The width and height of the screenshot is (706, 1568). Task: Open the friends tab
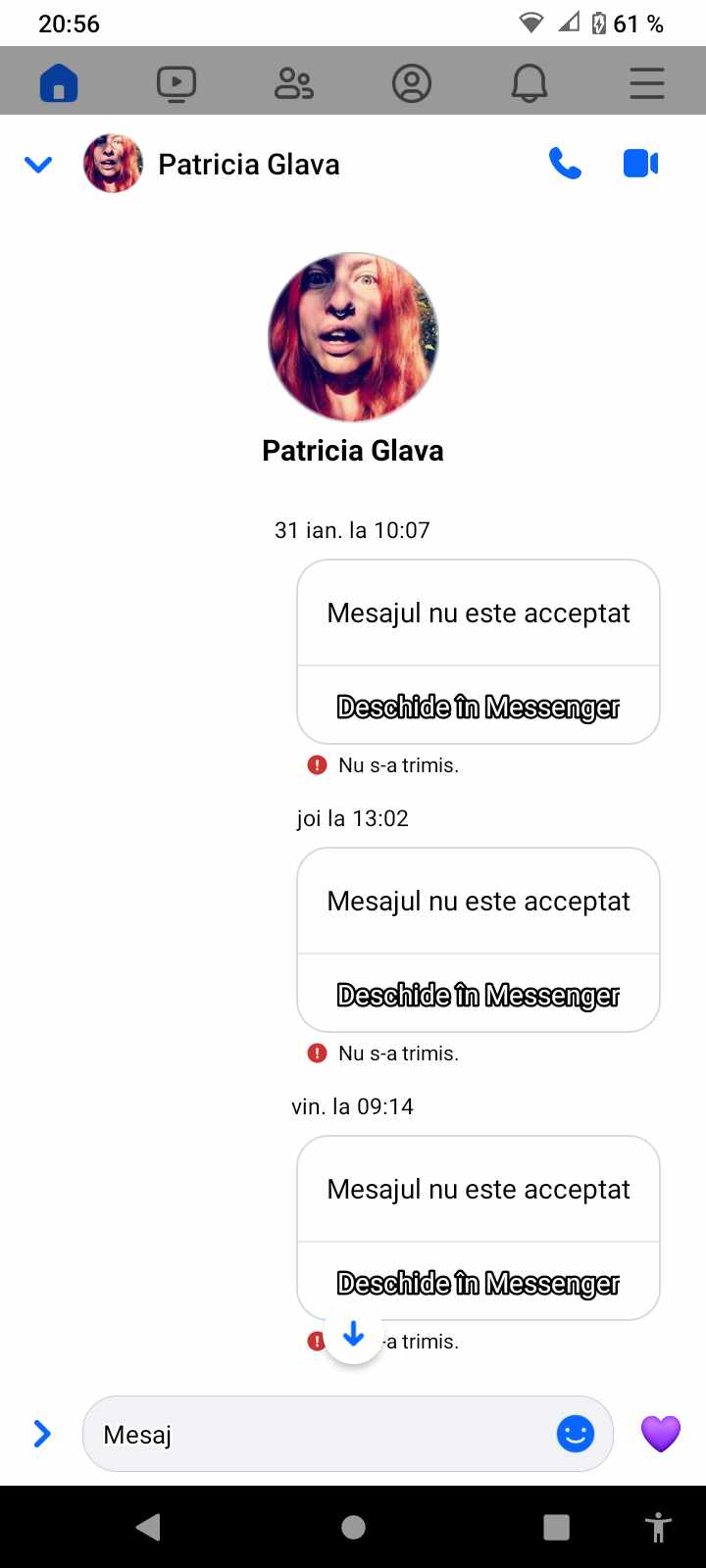(294, 83)
